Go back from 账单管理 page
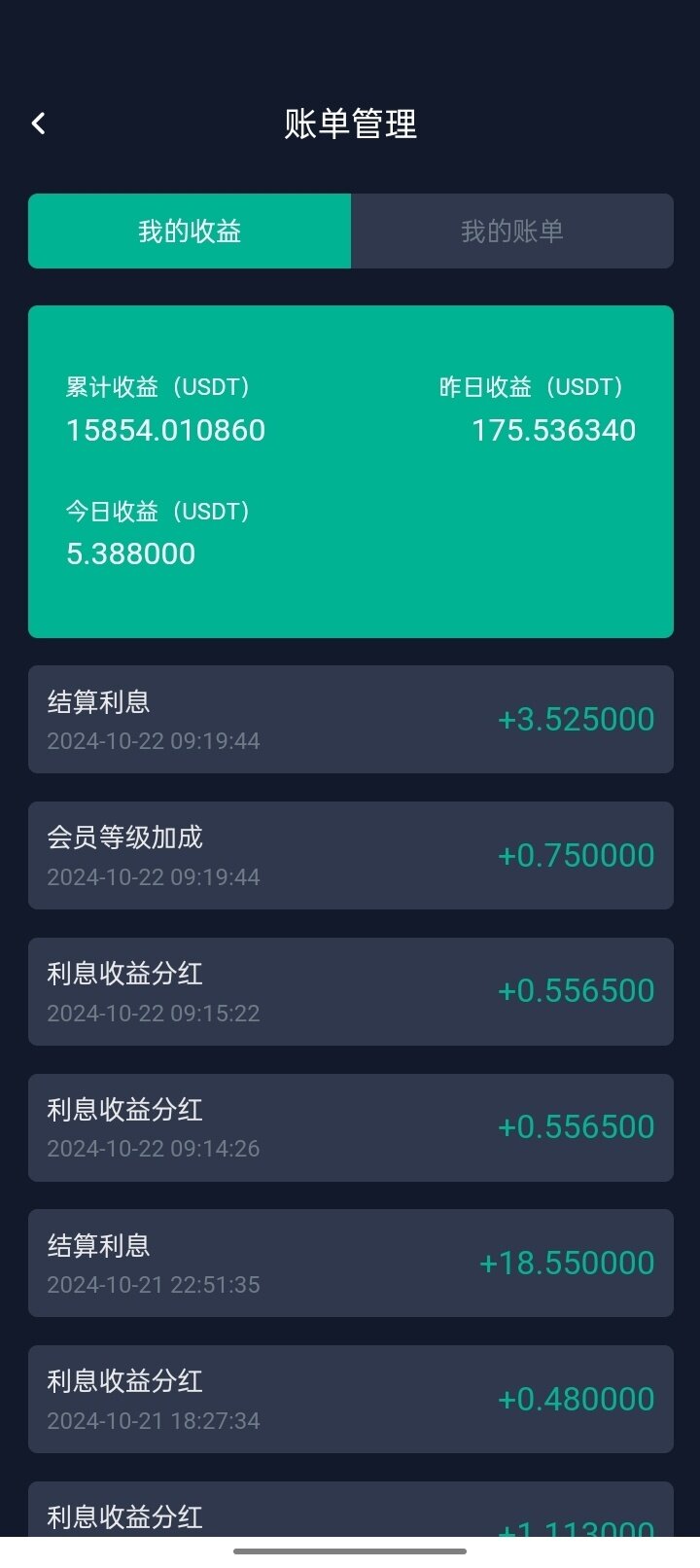Viewport: 700px width, 1568px height. pos(39,124)
